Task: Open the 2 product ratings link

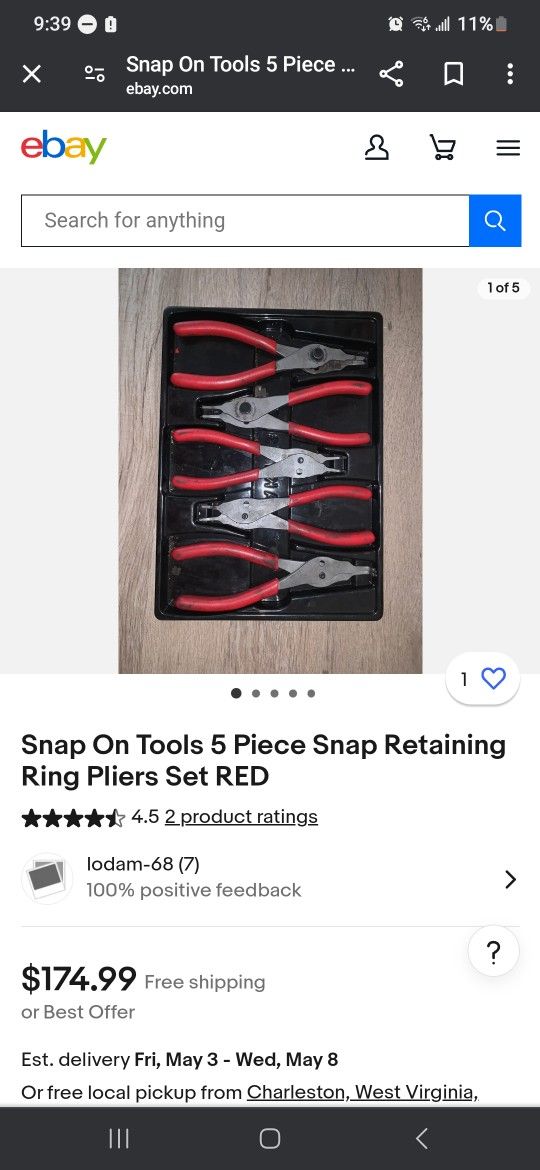Action: [x=241, y=817]
